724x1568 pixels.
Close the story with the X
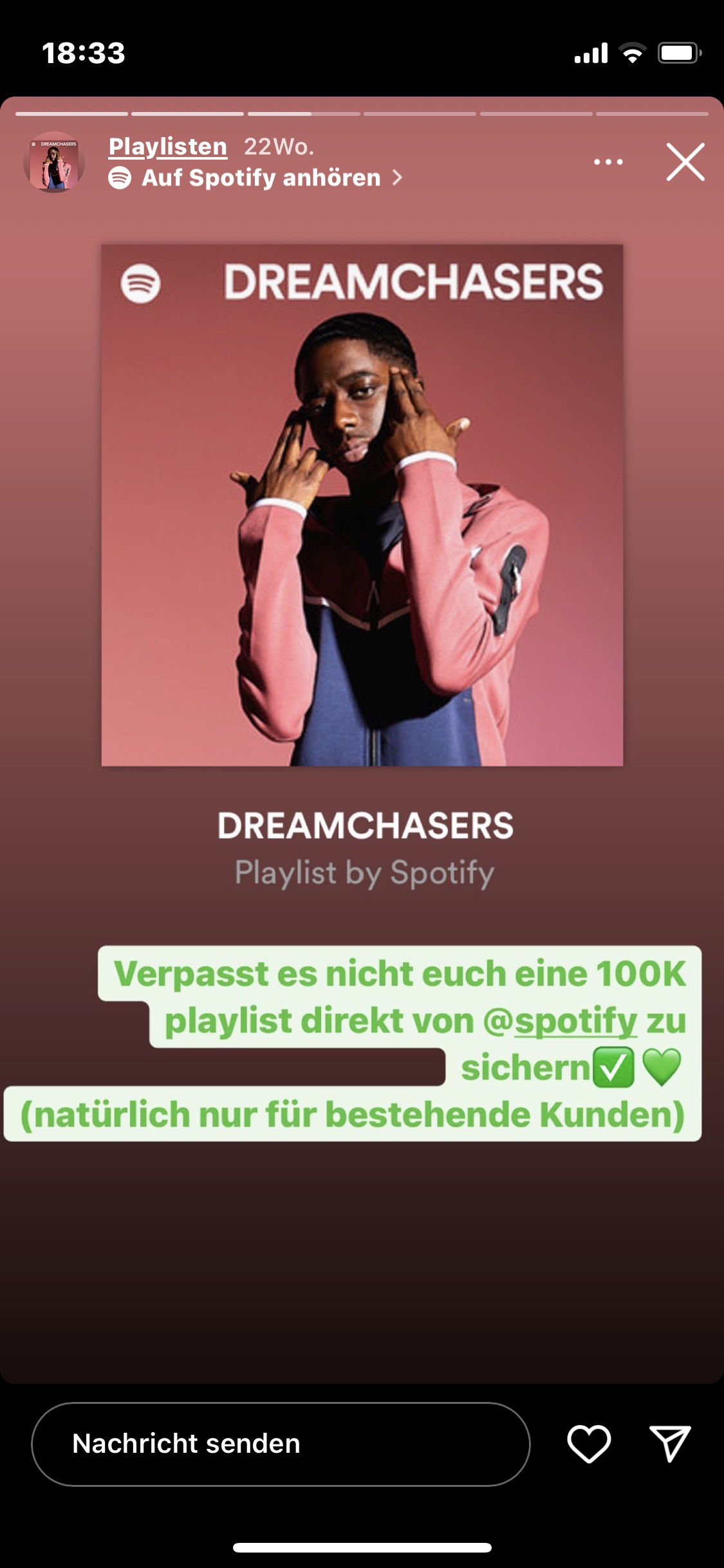pyautogui.click(x=685, y=162)
